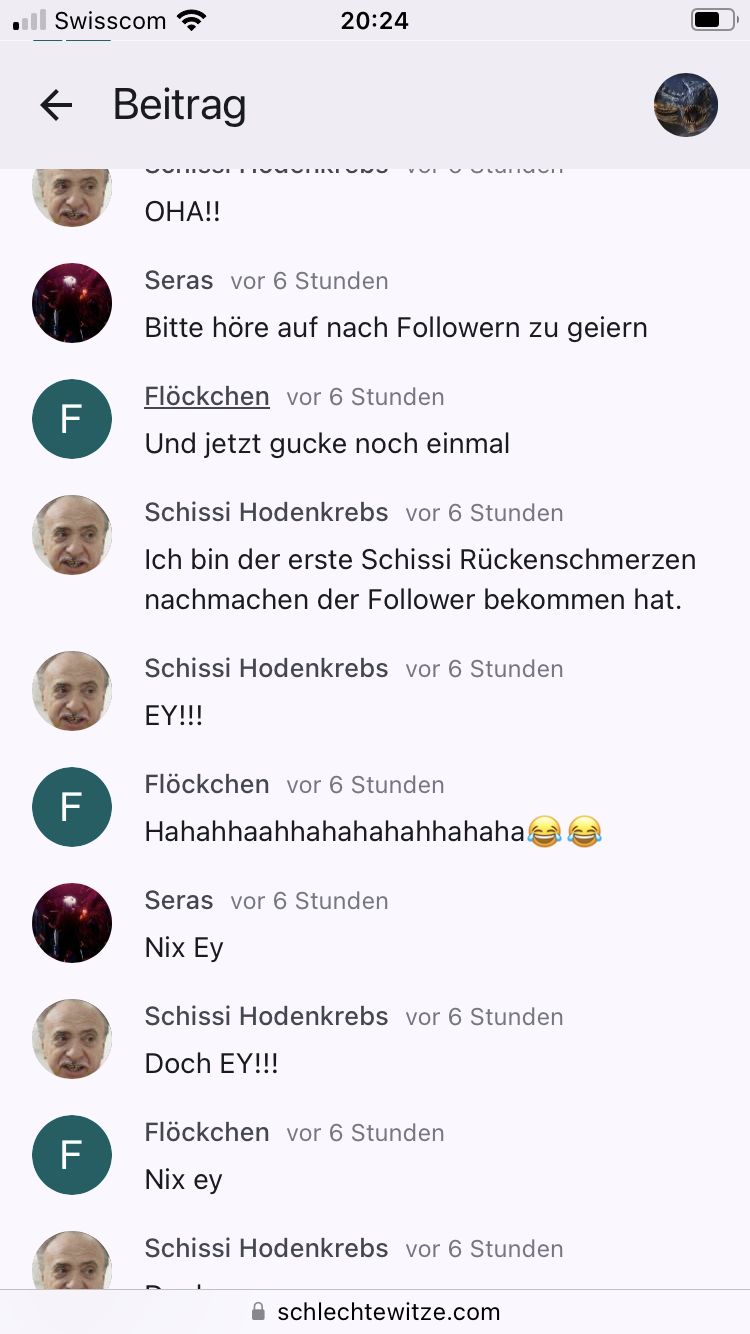Open your profile avatar in header
This screenshot has height=1334, width=750.
[x=686, y=105]
